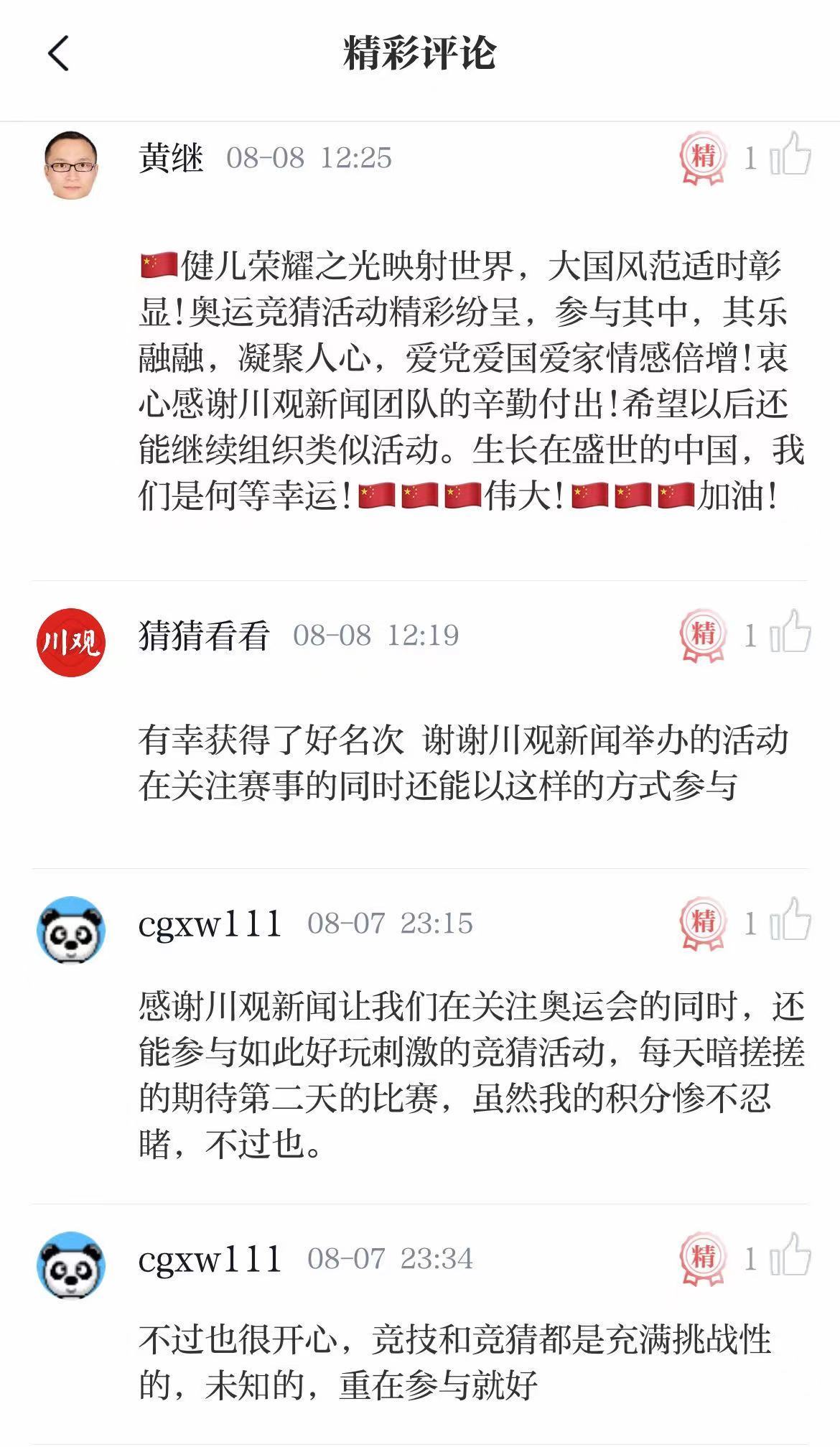
Task: Like cgxw111's comment from 23:34
Action: [x=790, y=1256]
